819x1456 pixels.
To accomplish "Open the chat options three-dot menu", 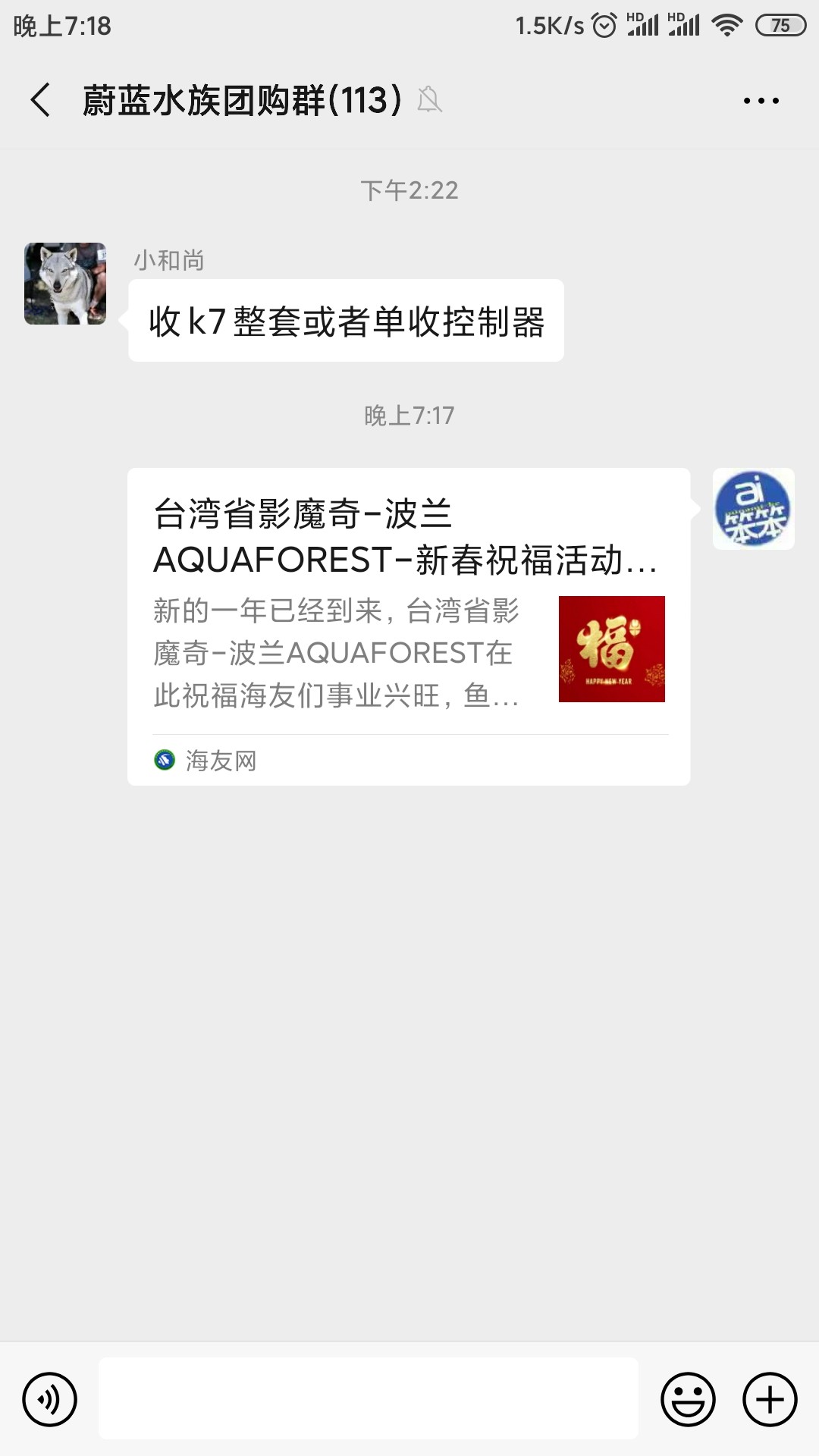I will 761,100.
